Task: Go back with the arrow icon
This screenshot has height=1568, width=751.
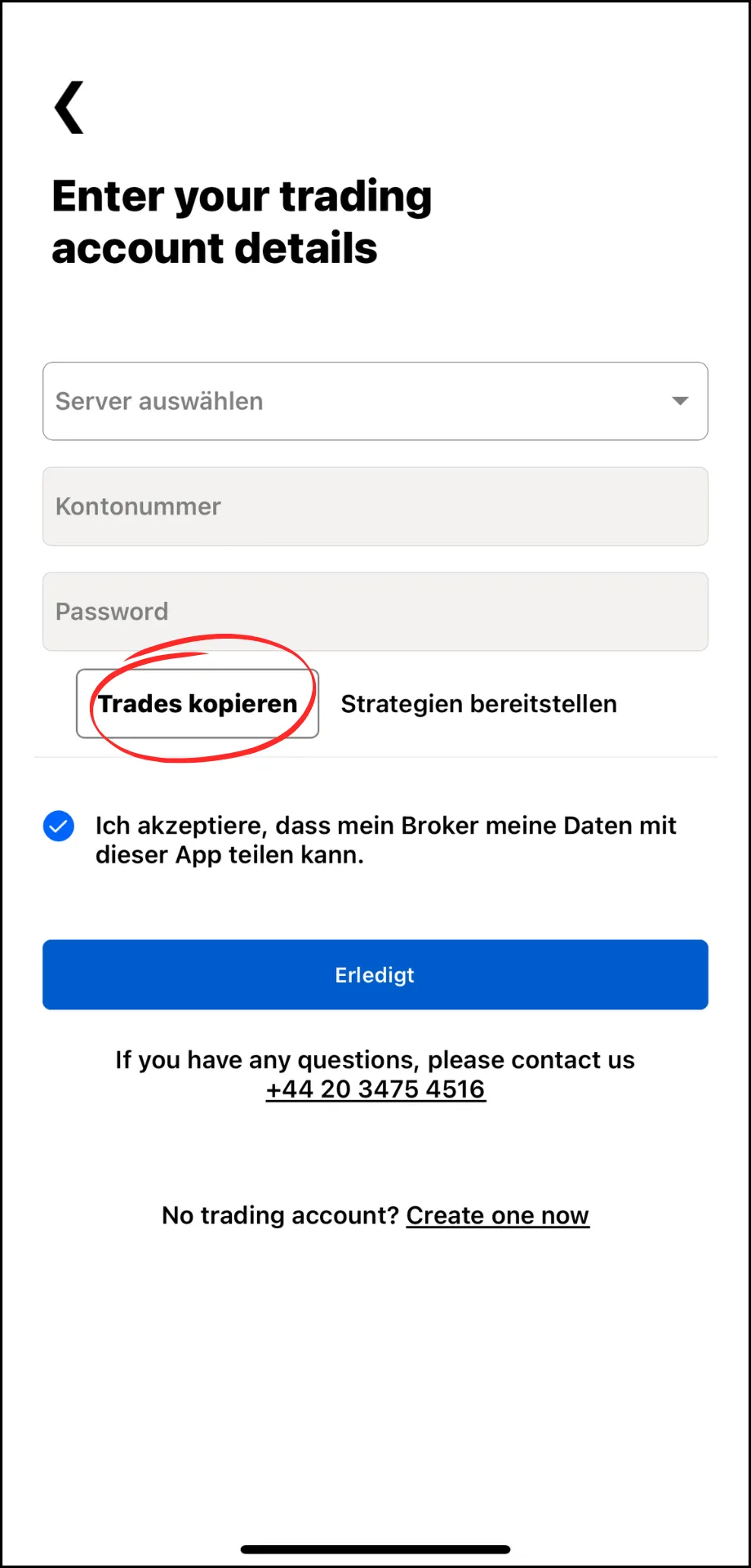Action: coord(69,107)
